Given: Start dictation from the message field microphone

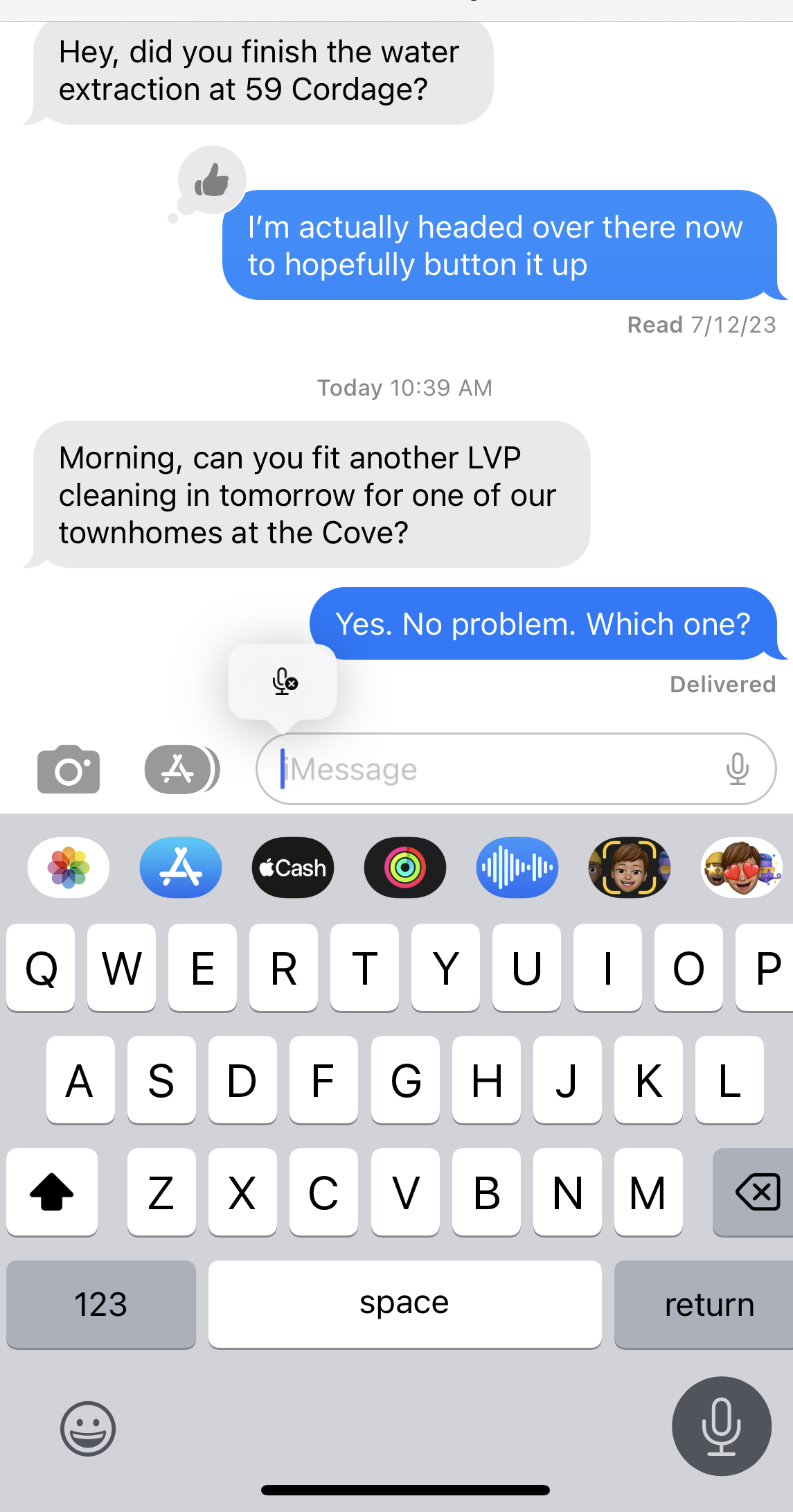Looking at the screenshot, I should pos(738,769).
